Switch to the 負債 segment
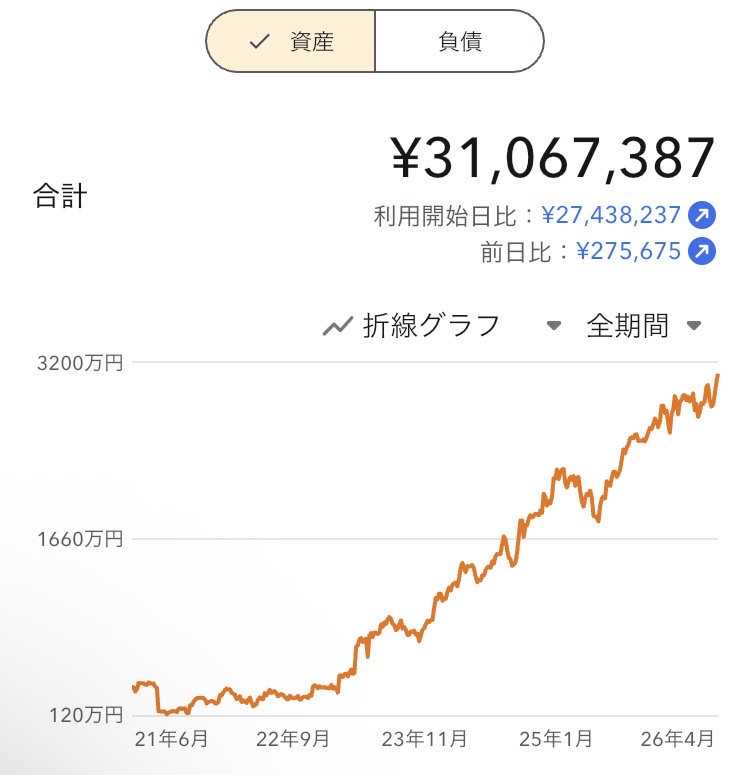750x775 pixels. point(459,42)
